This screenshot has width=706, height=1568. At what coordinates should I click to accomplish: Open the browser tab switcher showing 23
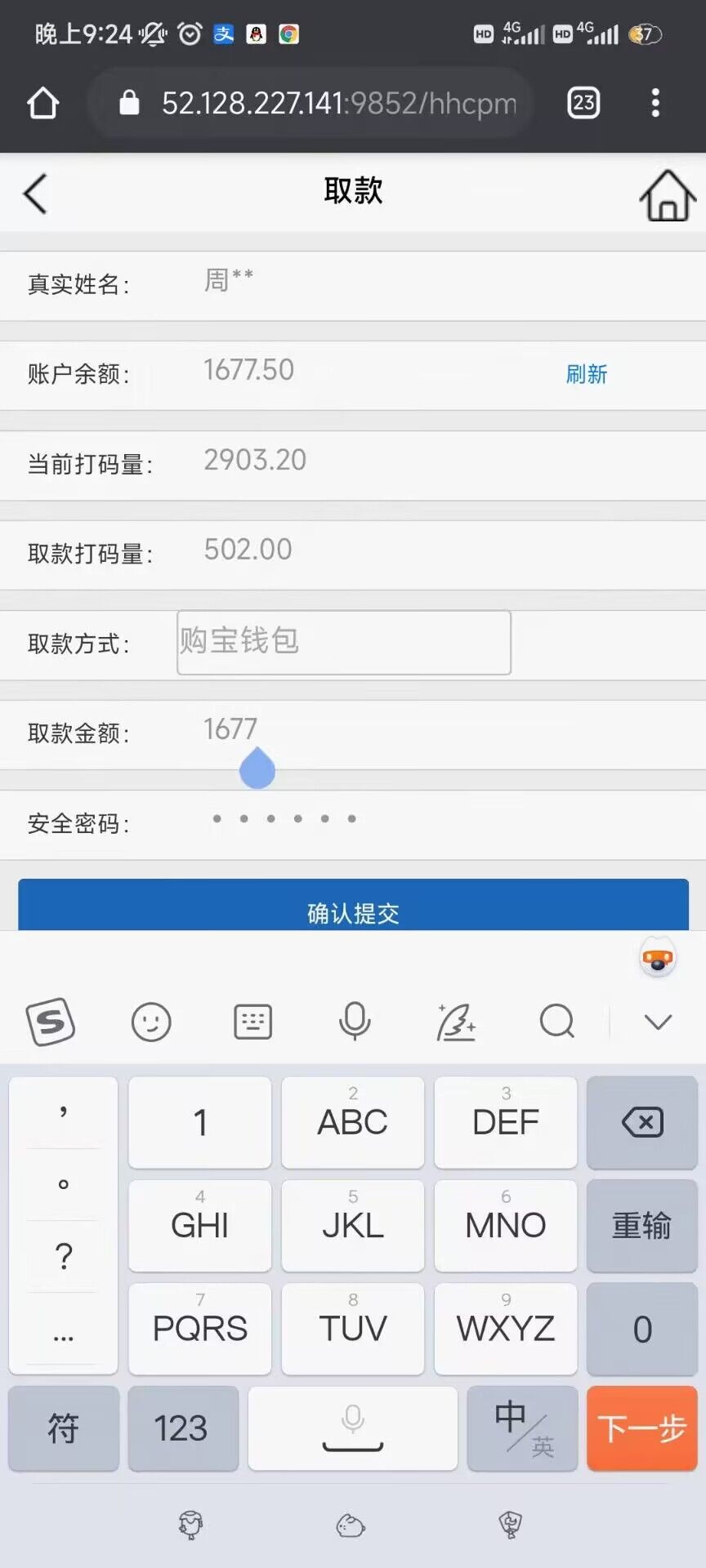(583, 103)
